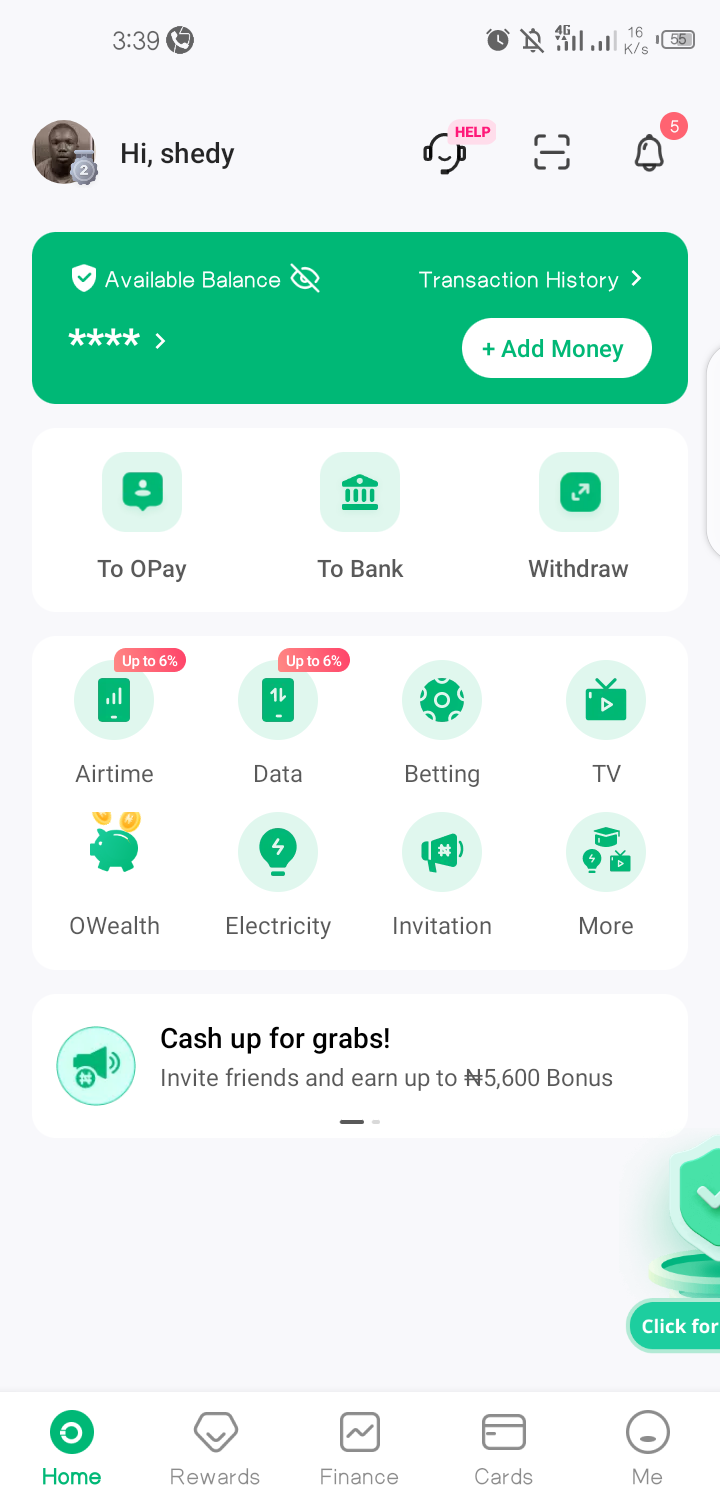The image size is (720, 1492).
Task: Show the hidden available balance
Action: pyautogui.click(x=305, y=279)
